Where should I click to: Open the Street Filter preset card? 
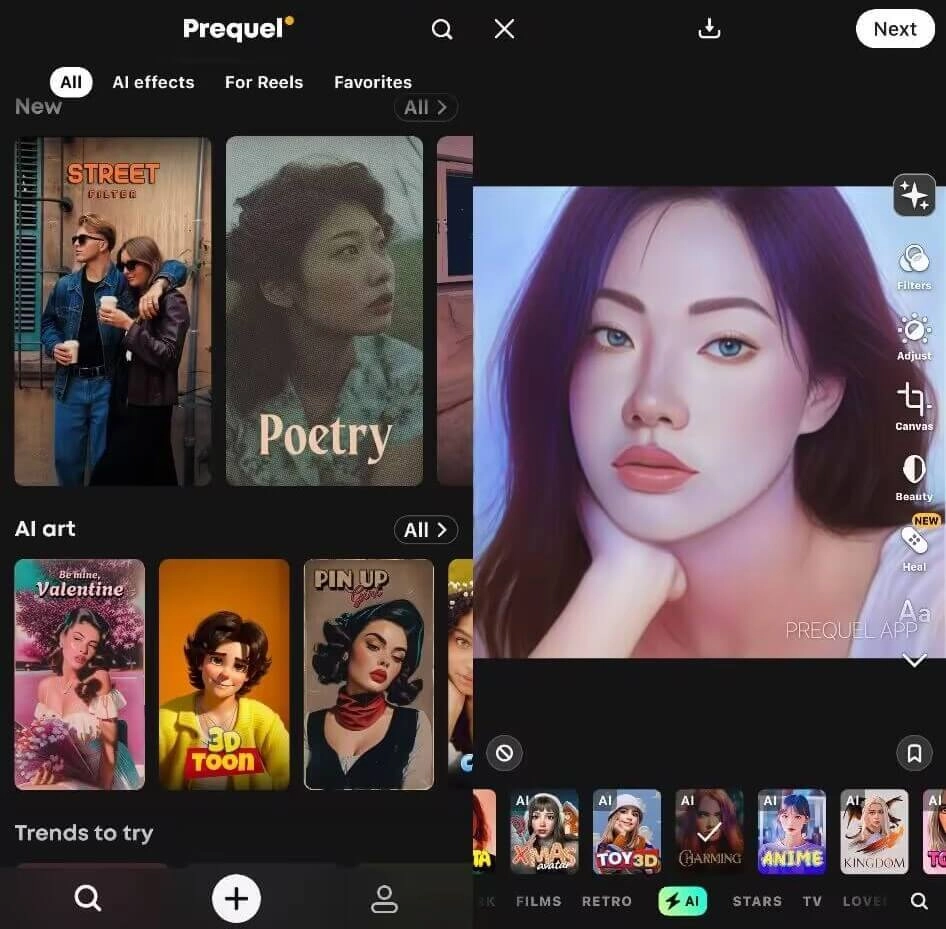[113, 311]
